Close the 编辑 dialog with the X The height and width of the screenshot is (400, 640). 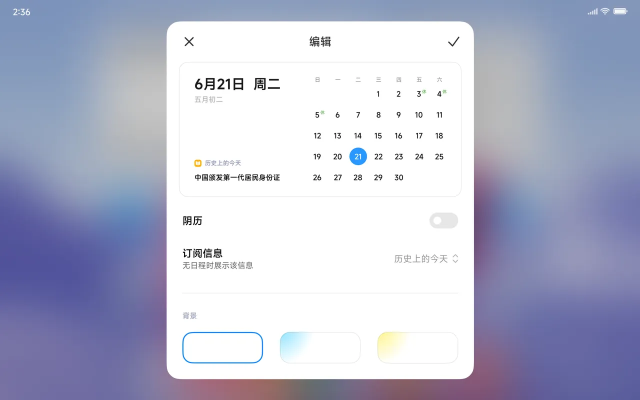[x=189, y=41]
